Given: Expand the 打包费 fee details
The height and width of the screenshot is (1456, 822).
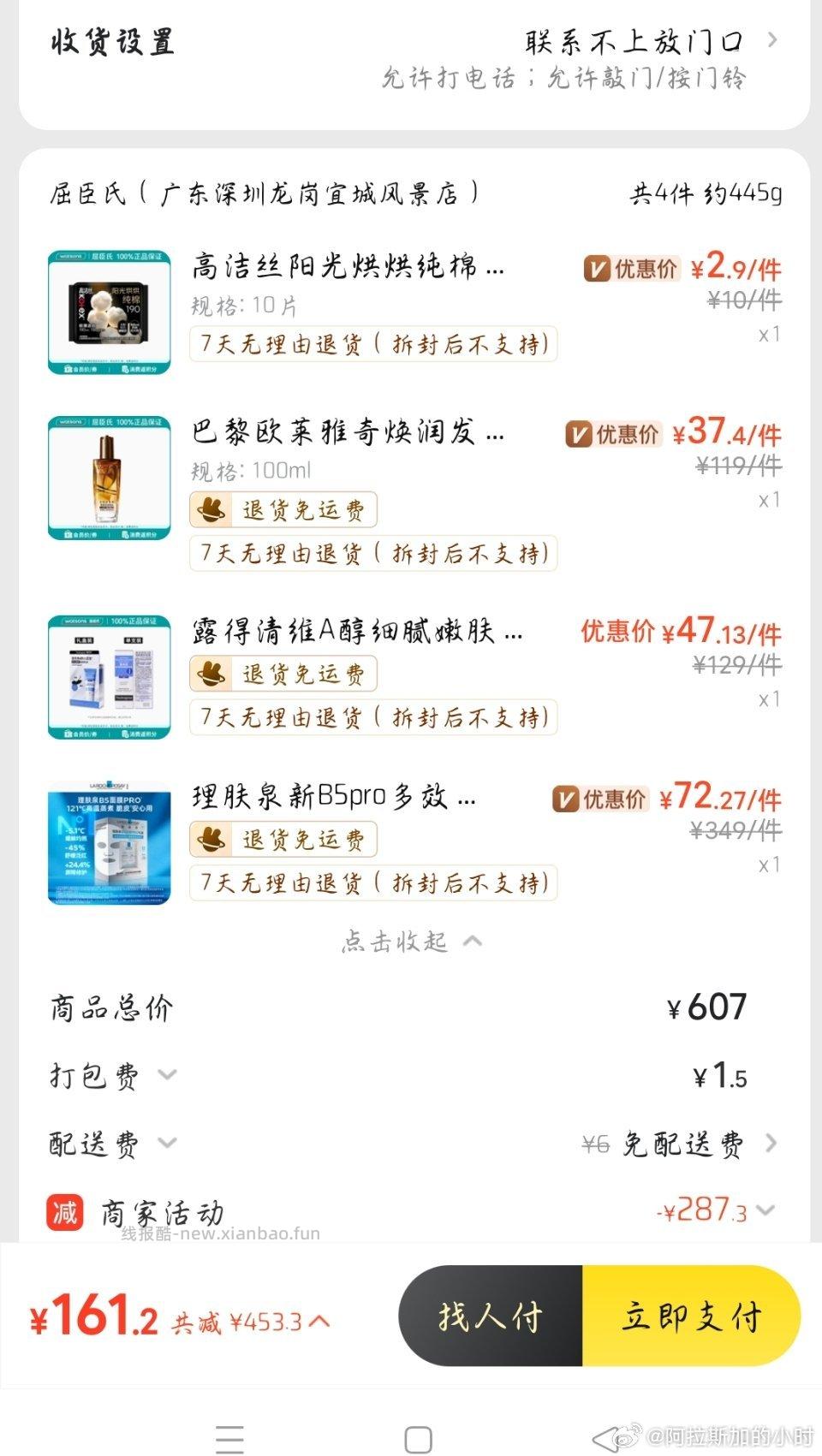Looking at the screenshot, I should [x=167, y=1079].
